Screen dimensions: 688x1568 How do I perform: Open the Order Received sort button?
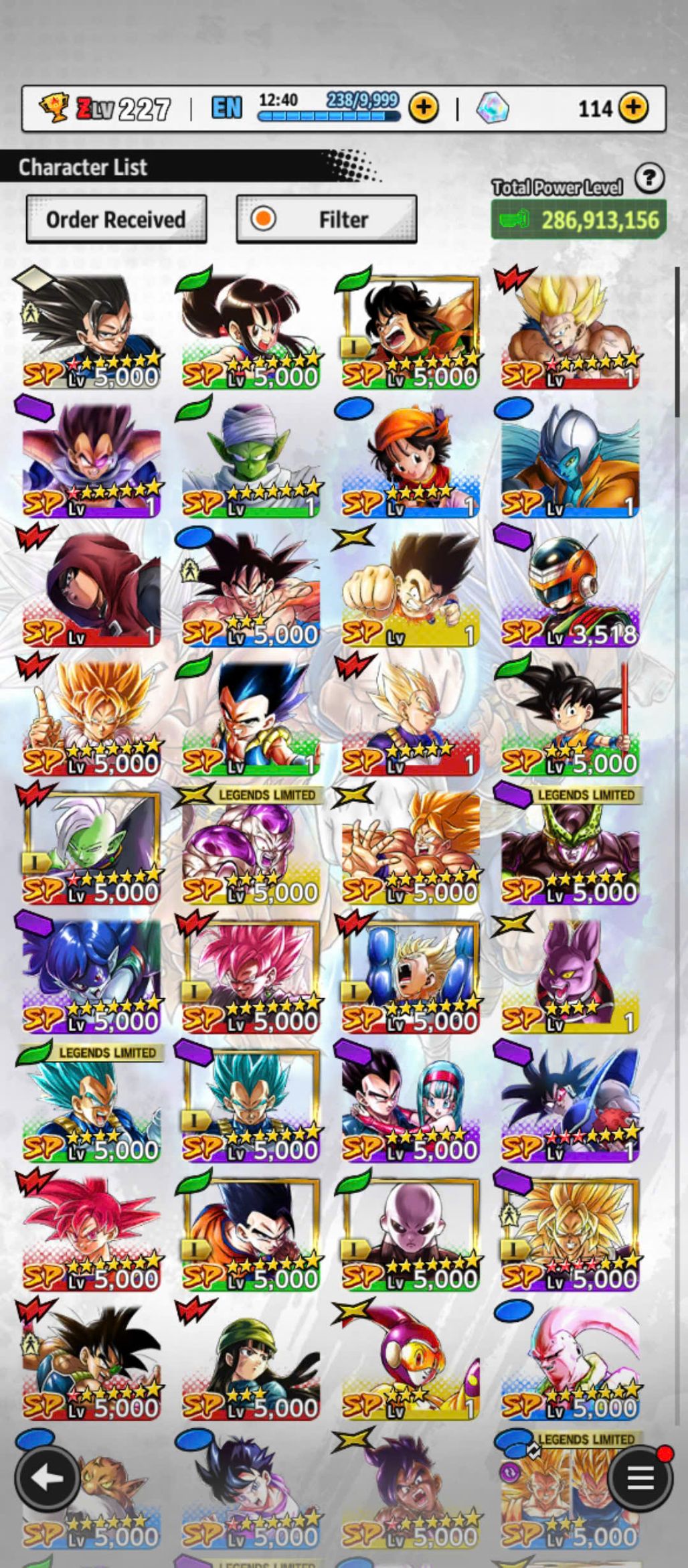116,220
